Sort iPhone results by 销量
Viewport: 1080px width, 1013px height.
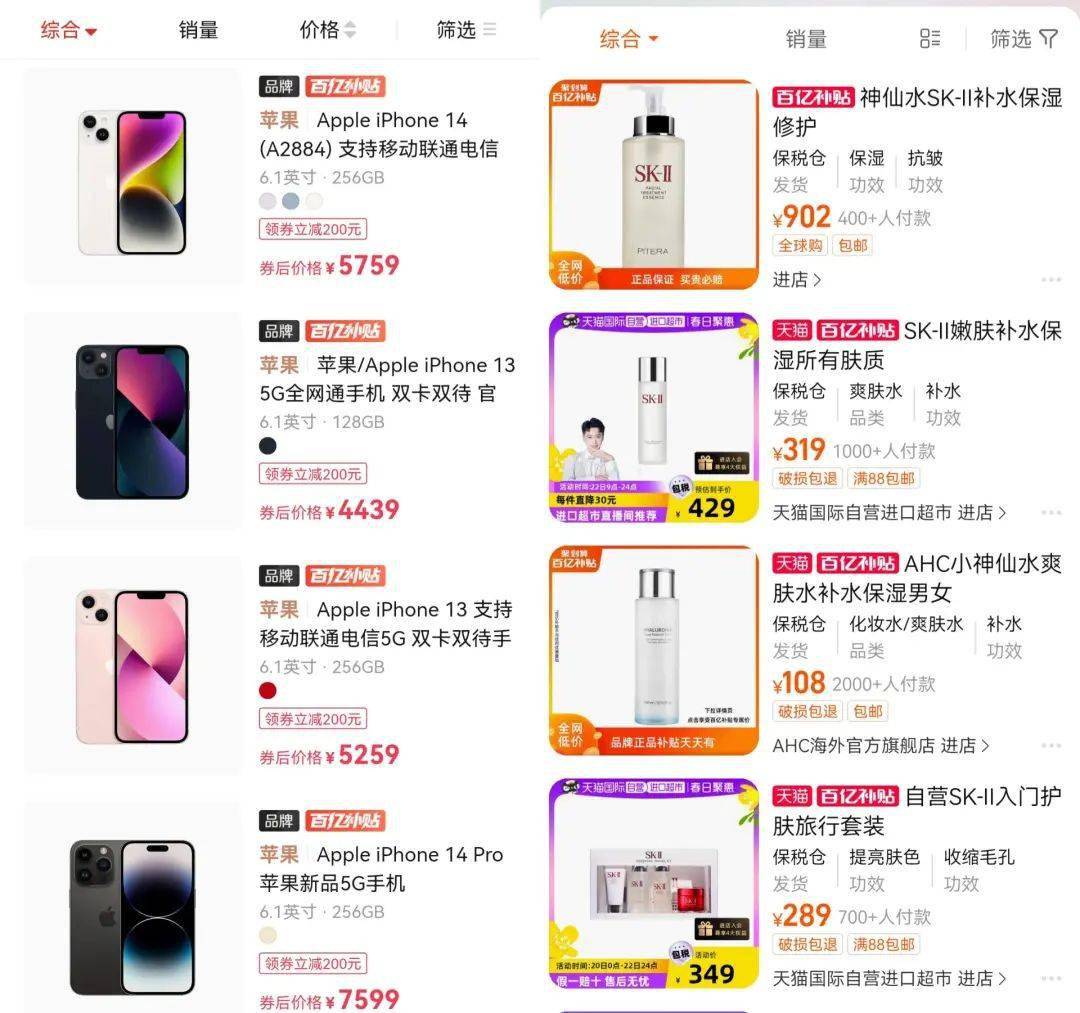click(x=198, y=30)
